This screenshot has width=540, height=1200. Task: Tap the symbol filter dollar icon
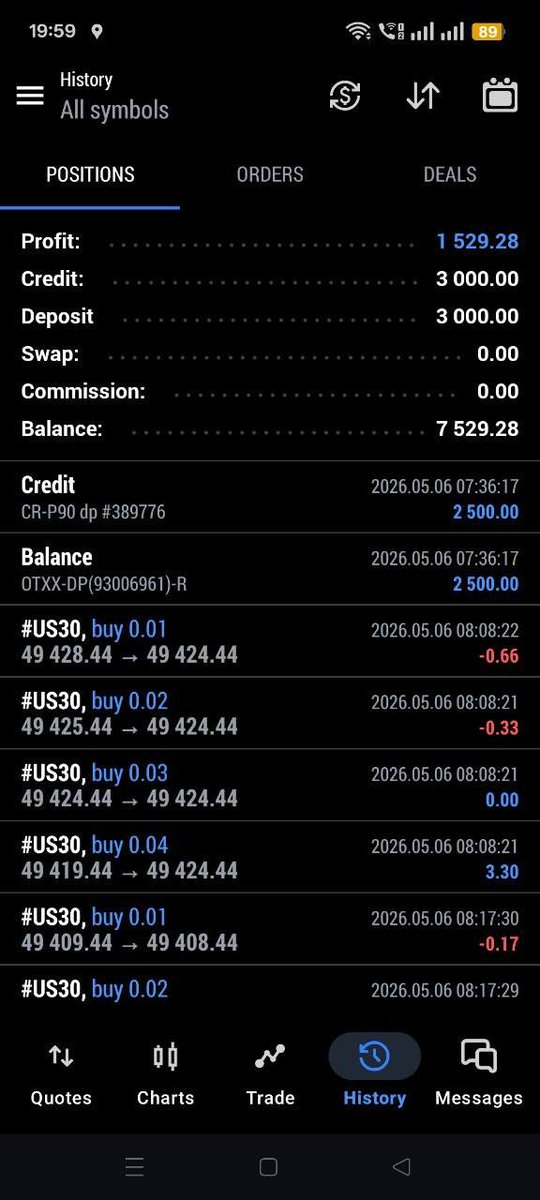click(x=345, y=95)
